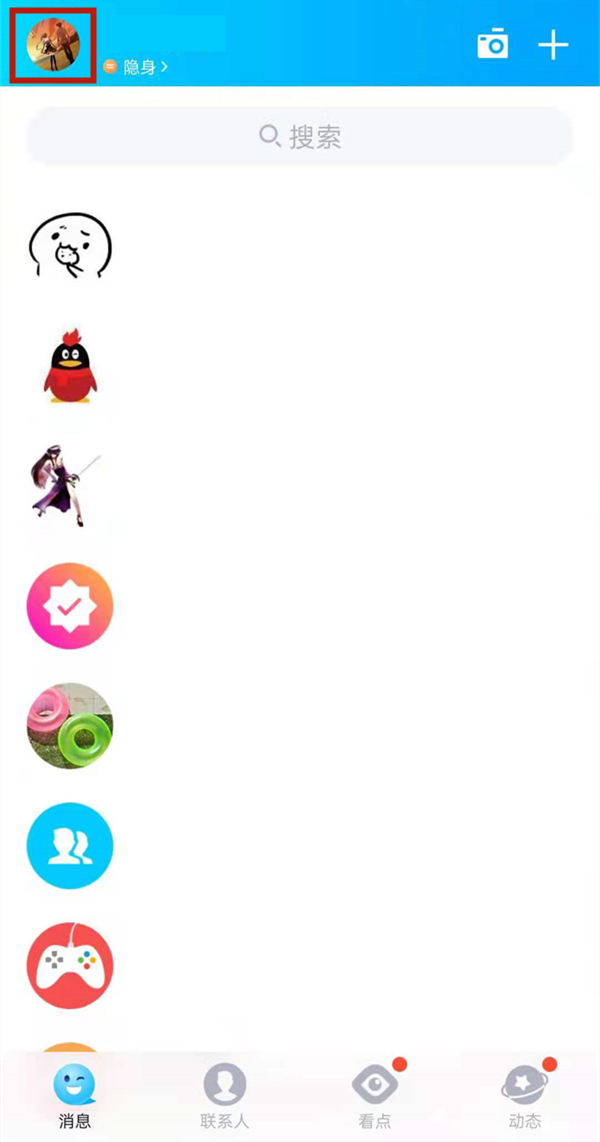Tap the 搜索 search box
600x1142 pixels.
click(x=300, y=137)
